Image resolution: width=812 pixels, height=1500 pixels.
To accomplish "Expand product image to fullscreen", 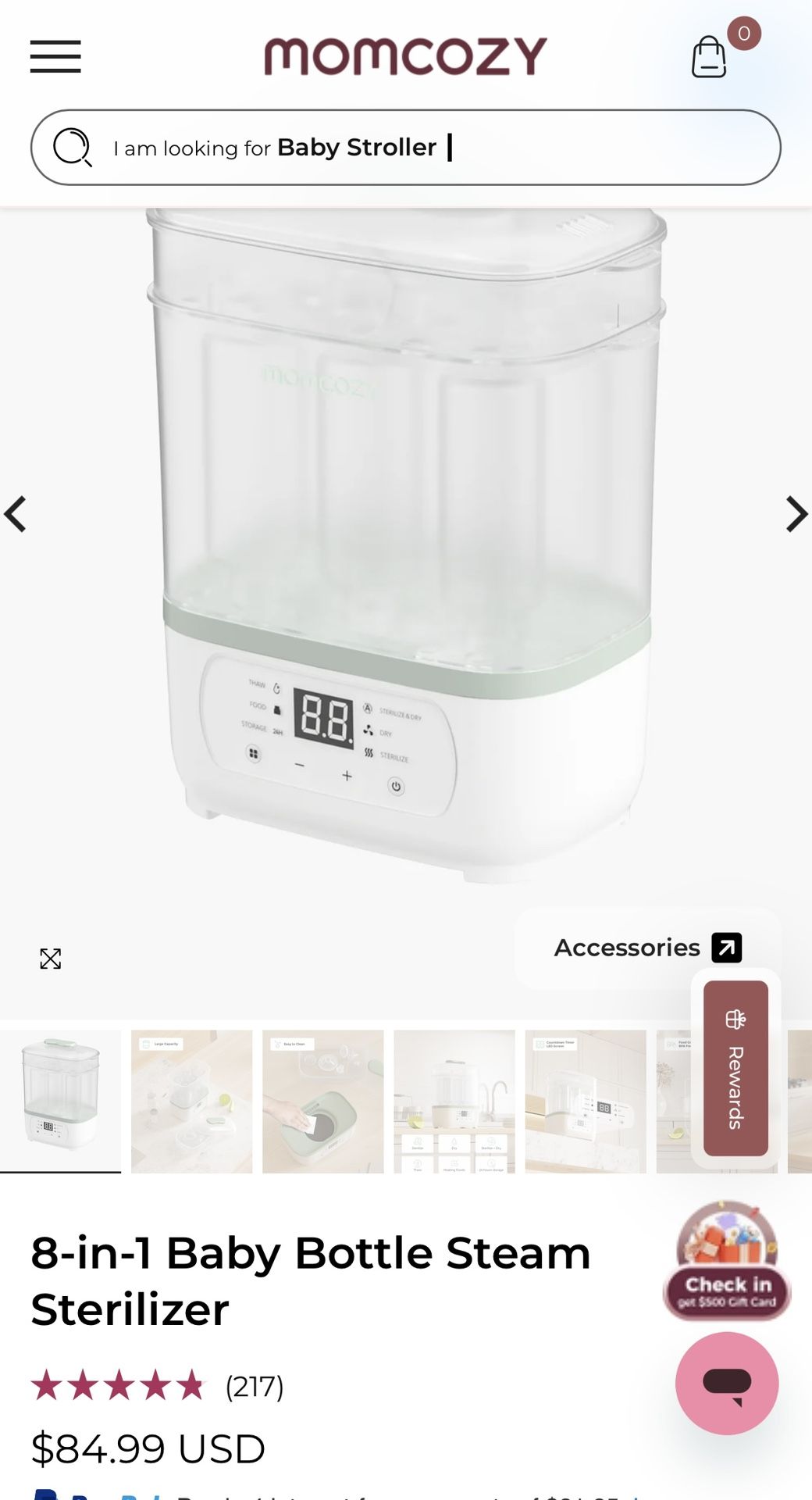I will [51, 959].
